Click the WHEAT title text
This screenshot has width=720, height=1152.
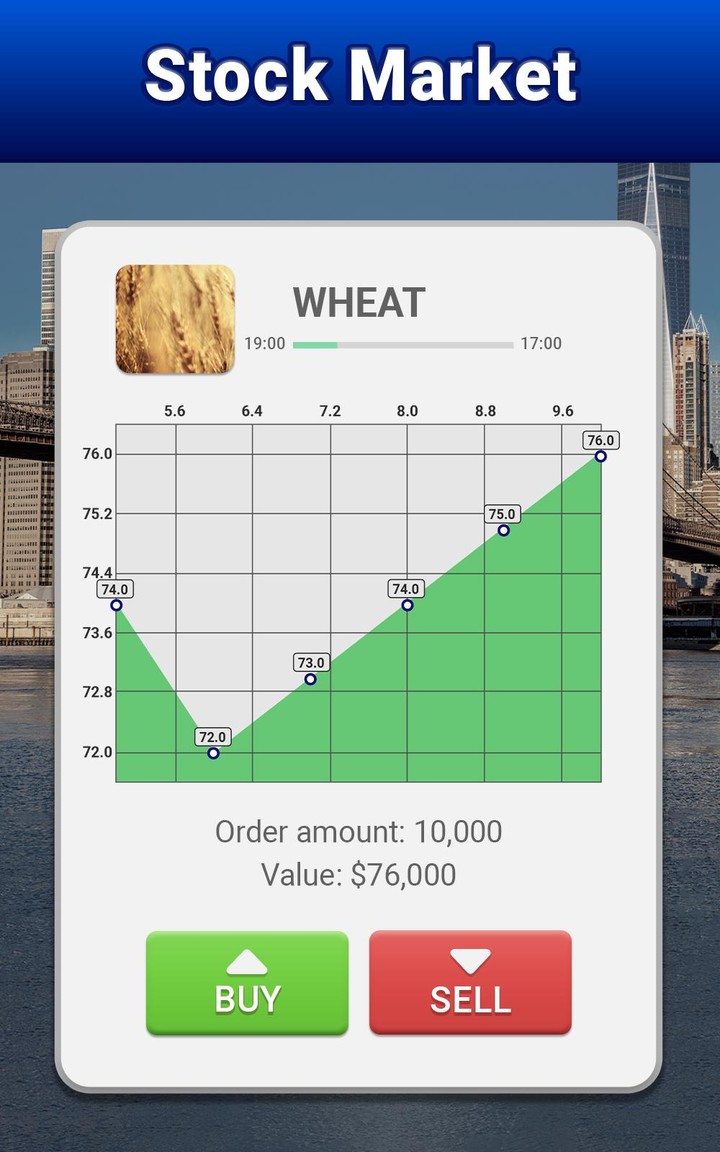coord(359,303)
